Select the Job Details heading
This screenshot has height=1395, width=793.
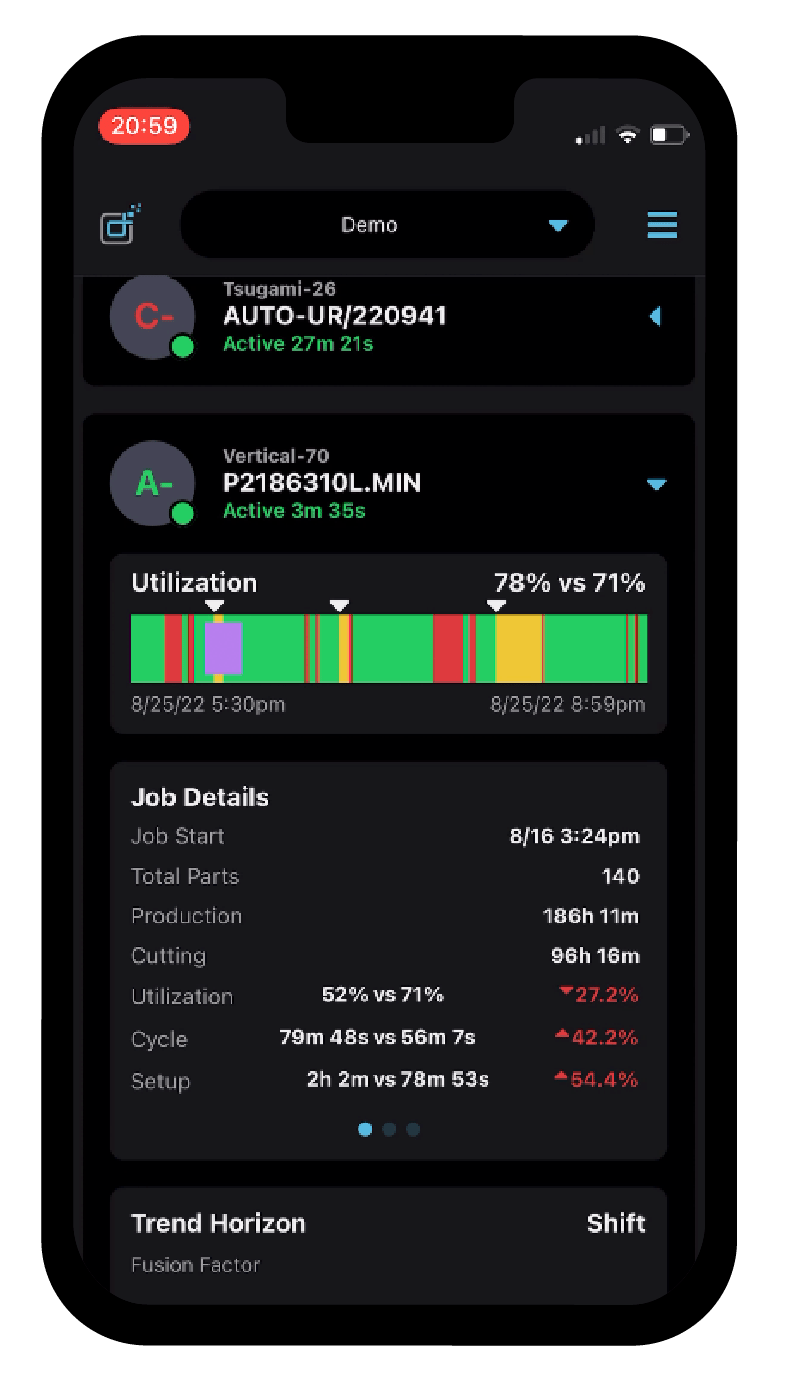(200, 797)
